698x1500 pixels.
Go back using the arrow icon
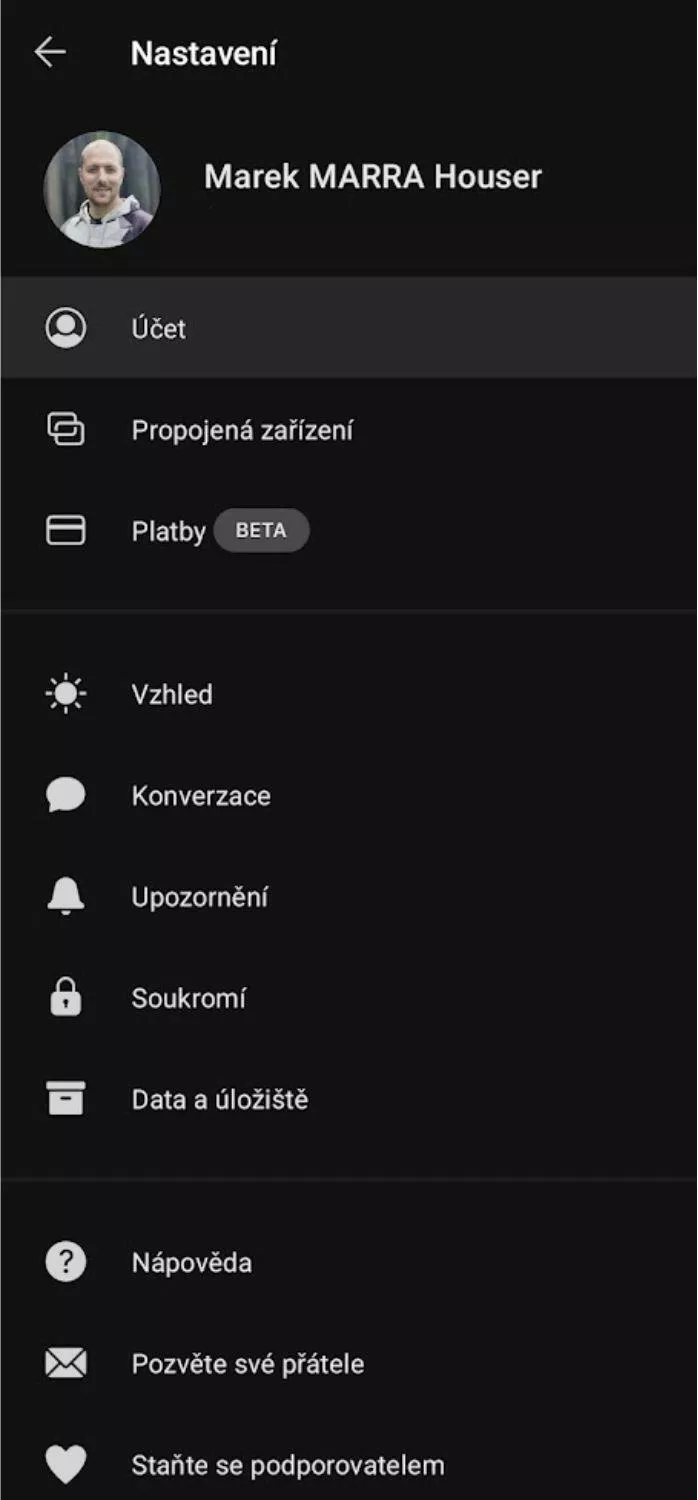point(50,53)
